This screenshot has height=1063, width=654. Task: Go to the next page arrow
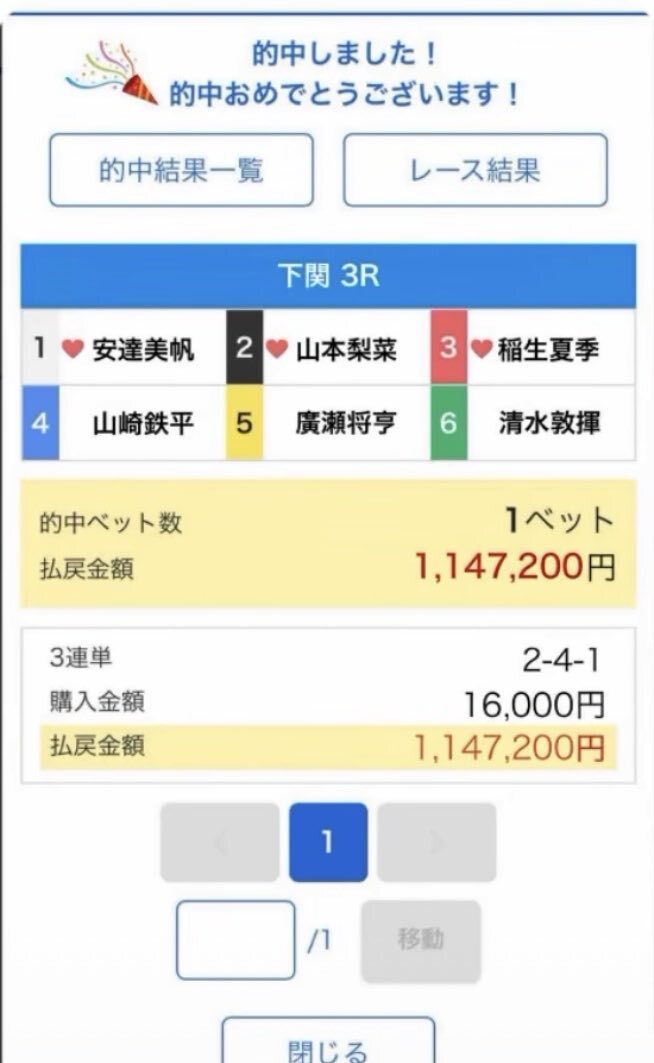point(436,842)
